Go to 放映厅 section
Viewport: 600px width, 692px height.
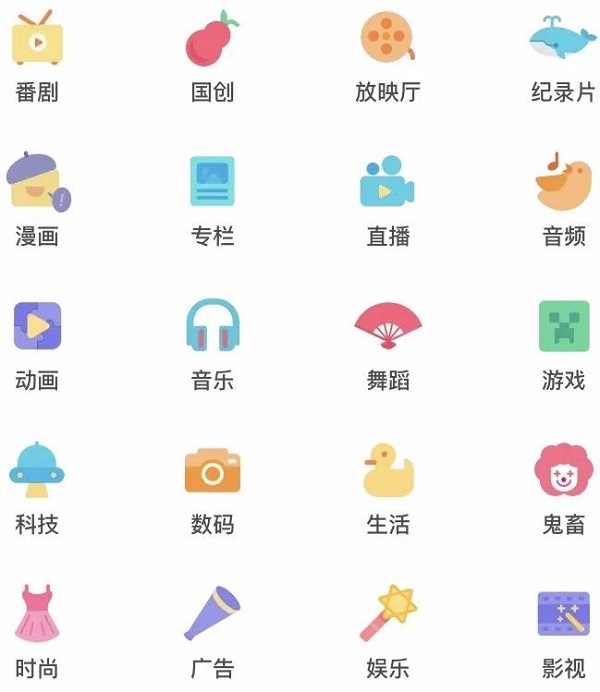click(x=387, y=40)
